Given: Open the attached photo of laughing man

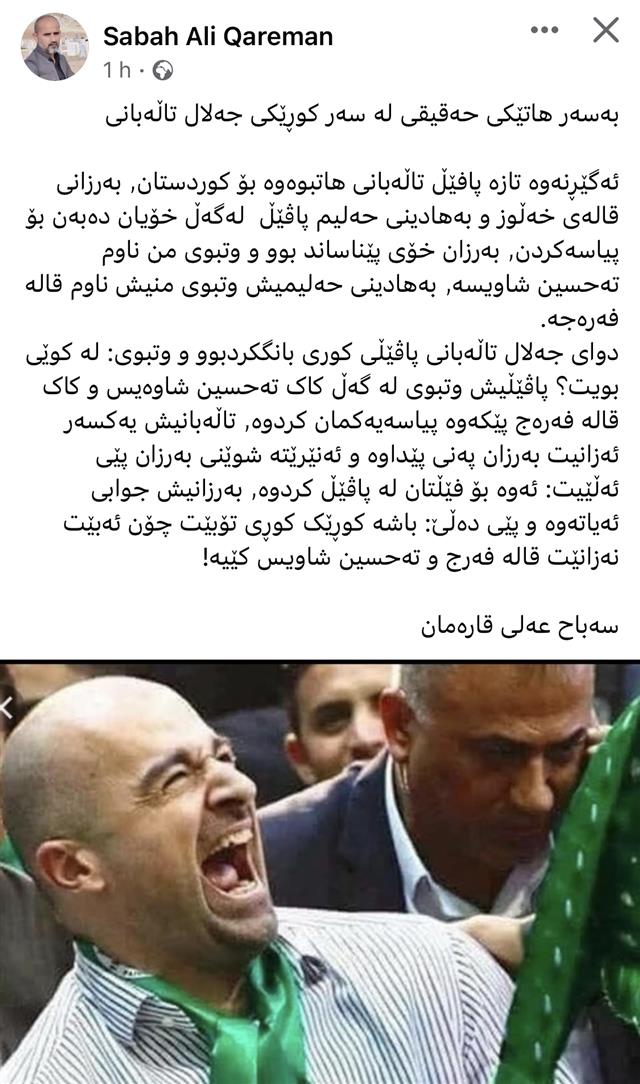Looking at the screenshot, I should pyautogui.click(x=320, y=872).
